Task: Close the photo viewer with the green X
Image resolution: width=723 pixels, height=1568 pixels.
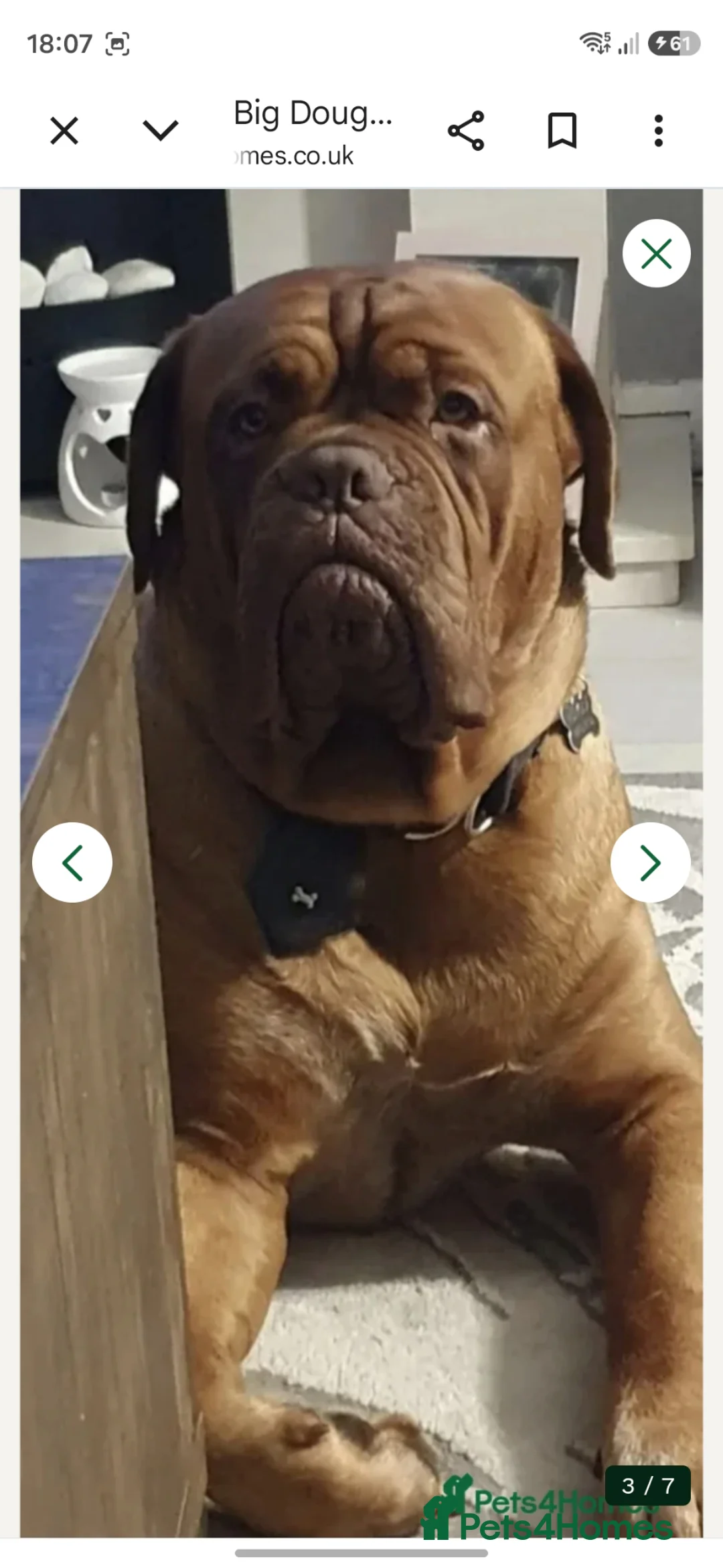Action: click(655, 251)
